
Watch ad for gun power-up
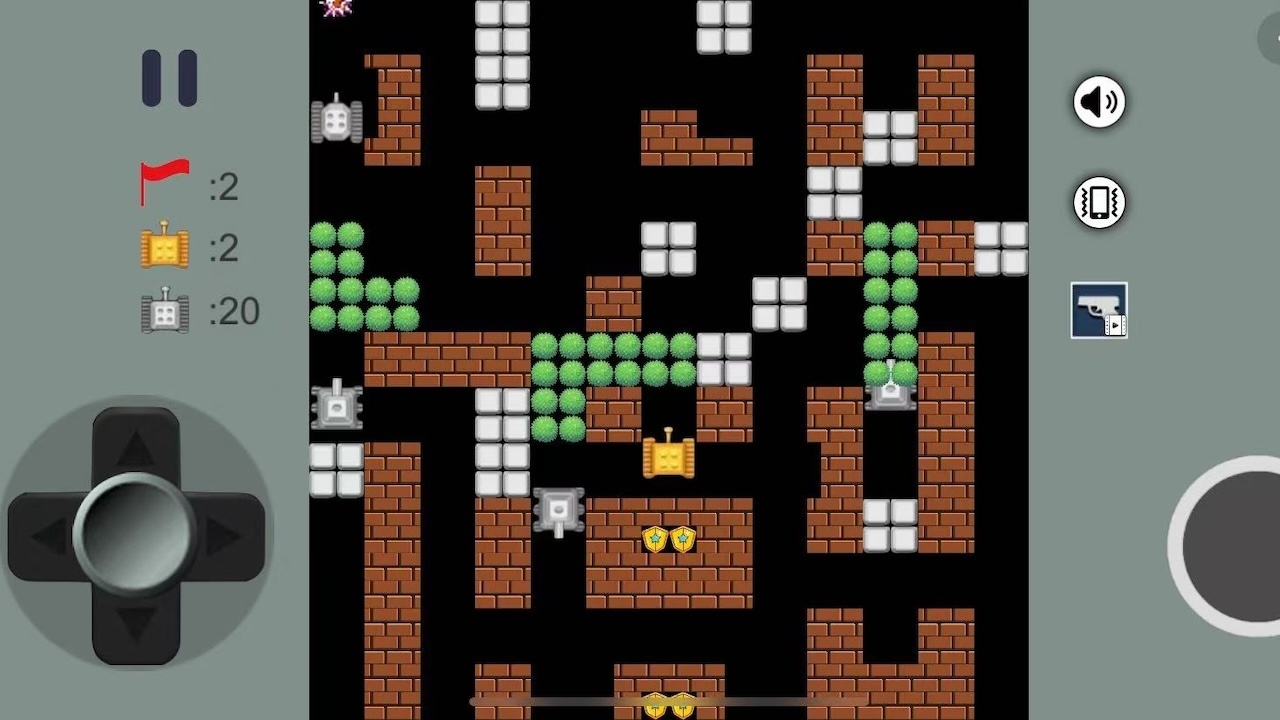tap(1099, 310)
